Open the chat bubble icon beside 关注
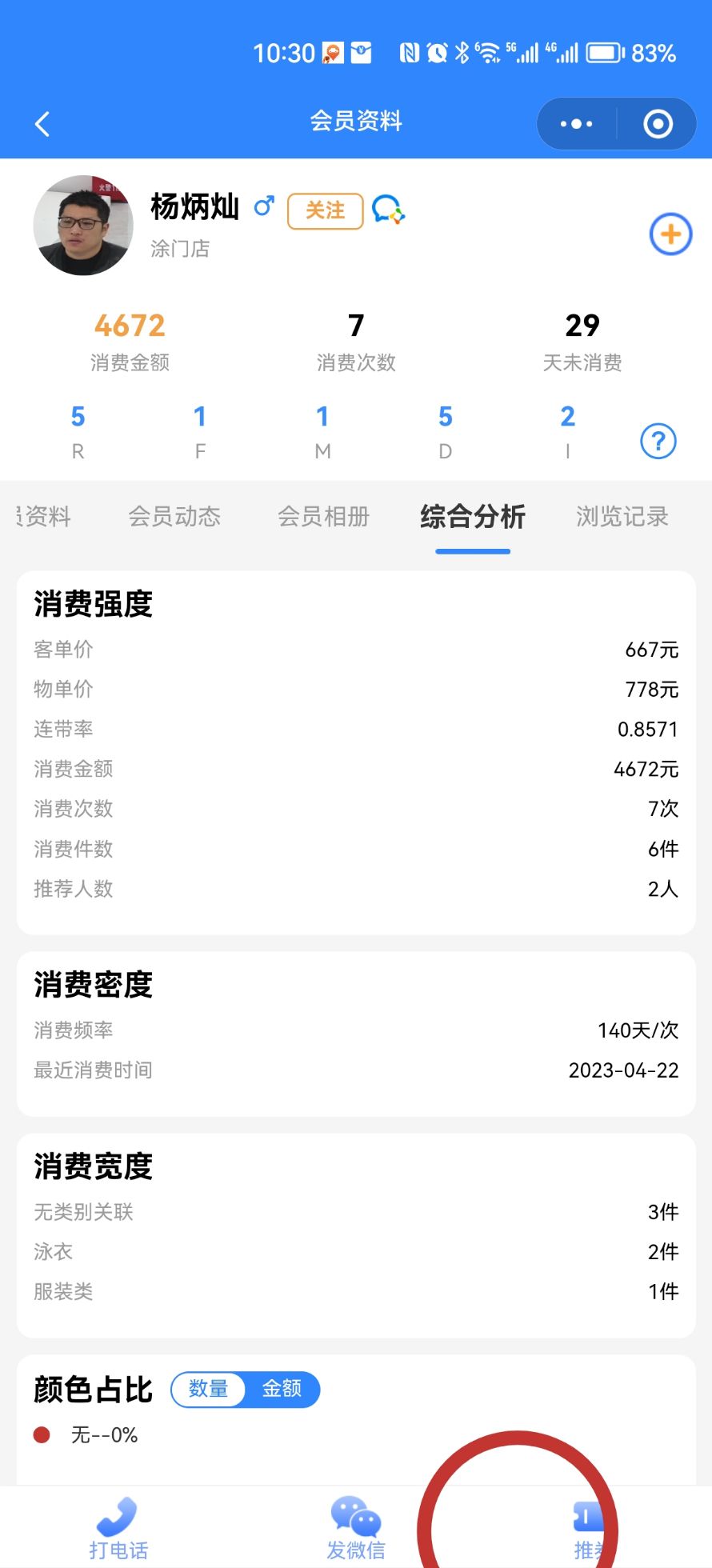 pos(389,210)
